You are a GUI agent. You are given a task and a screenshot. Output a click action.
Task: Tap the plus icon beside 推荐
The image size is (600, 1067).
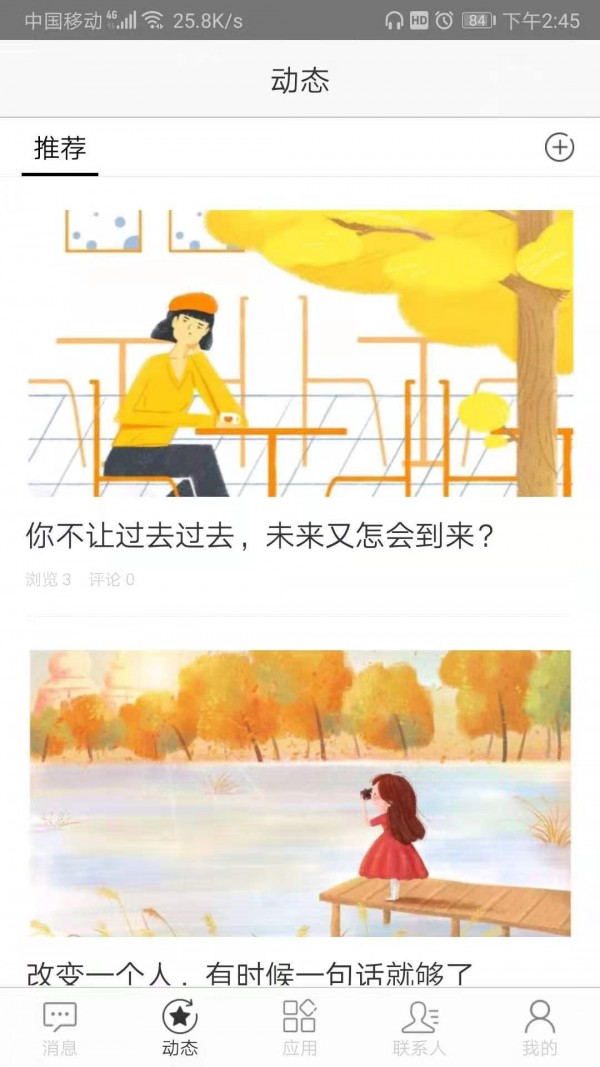(x=559, y=148)
